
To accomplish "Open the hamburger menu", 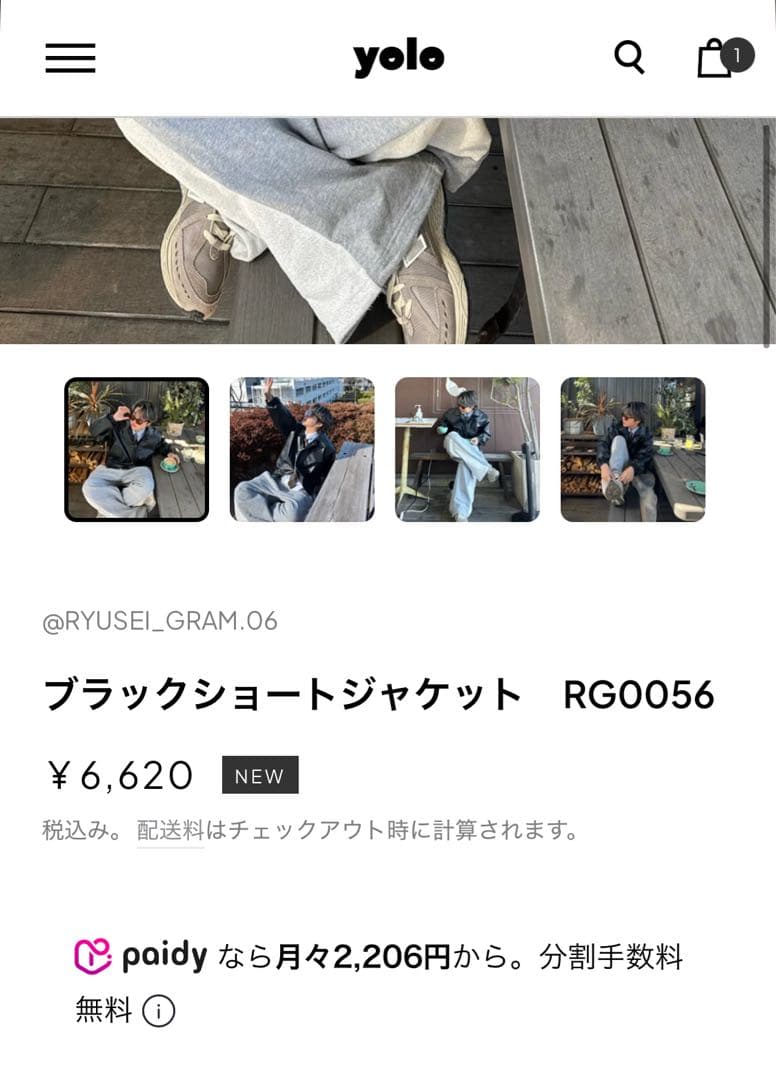I will (70, 58).
